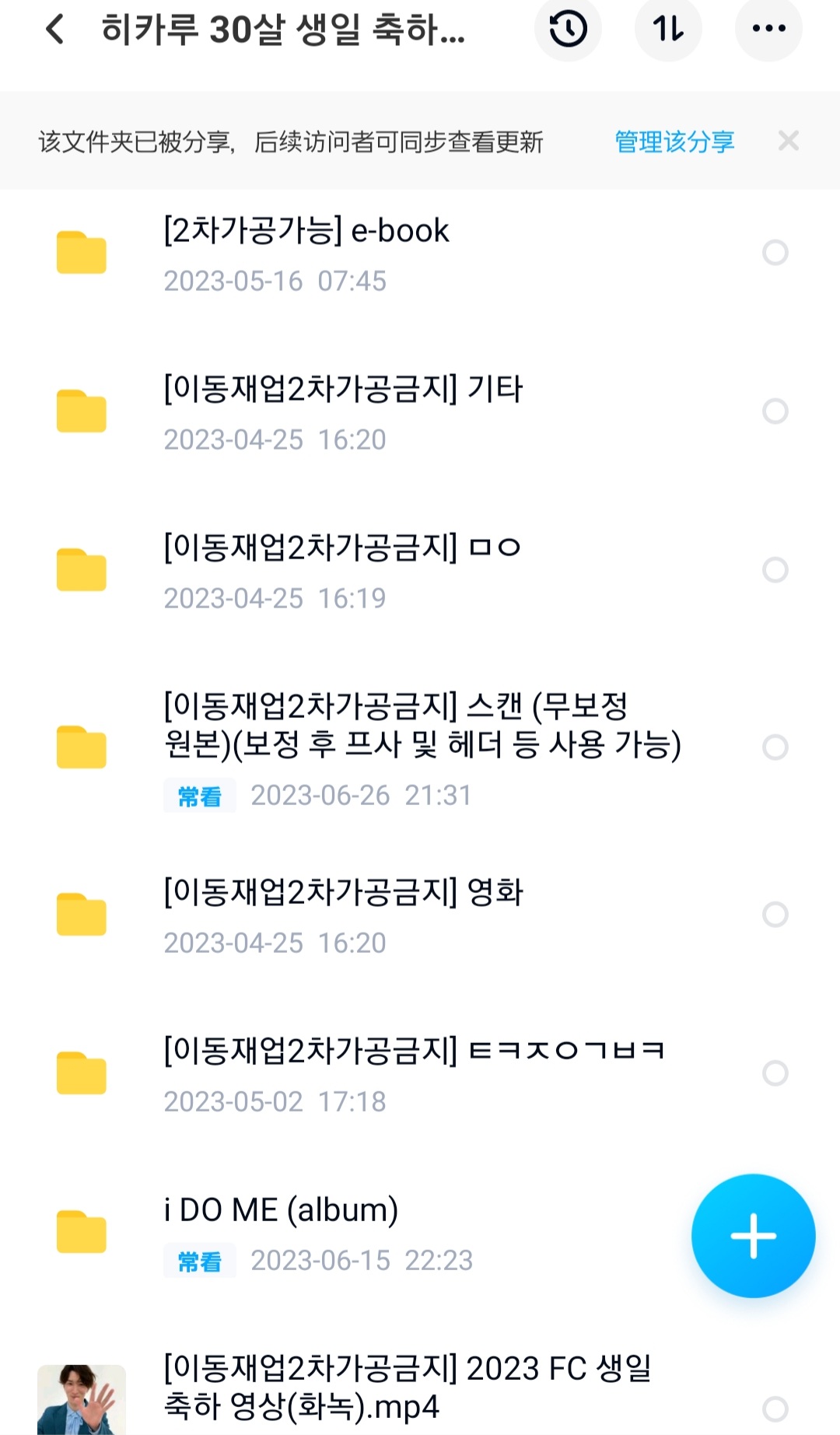Select the checkbox for the 영화 folder
Viewport: 840px width, 1435px height.
(x=775, y=915)
